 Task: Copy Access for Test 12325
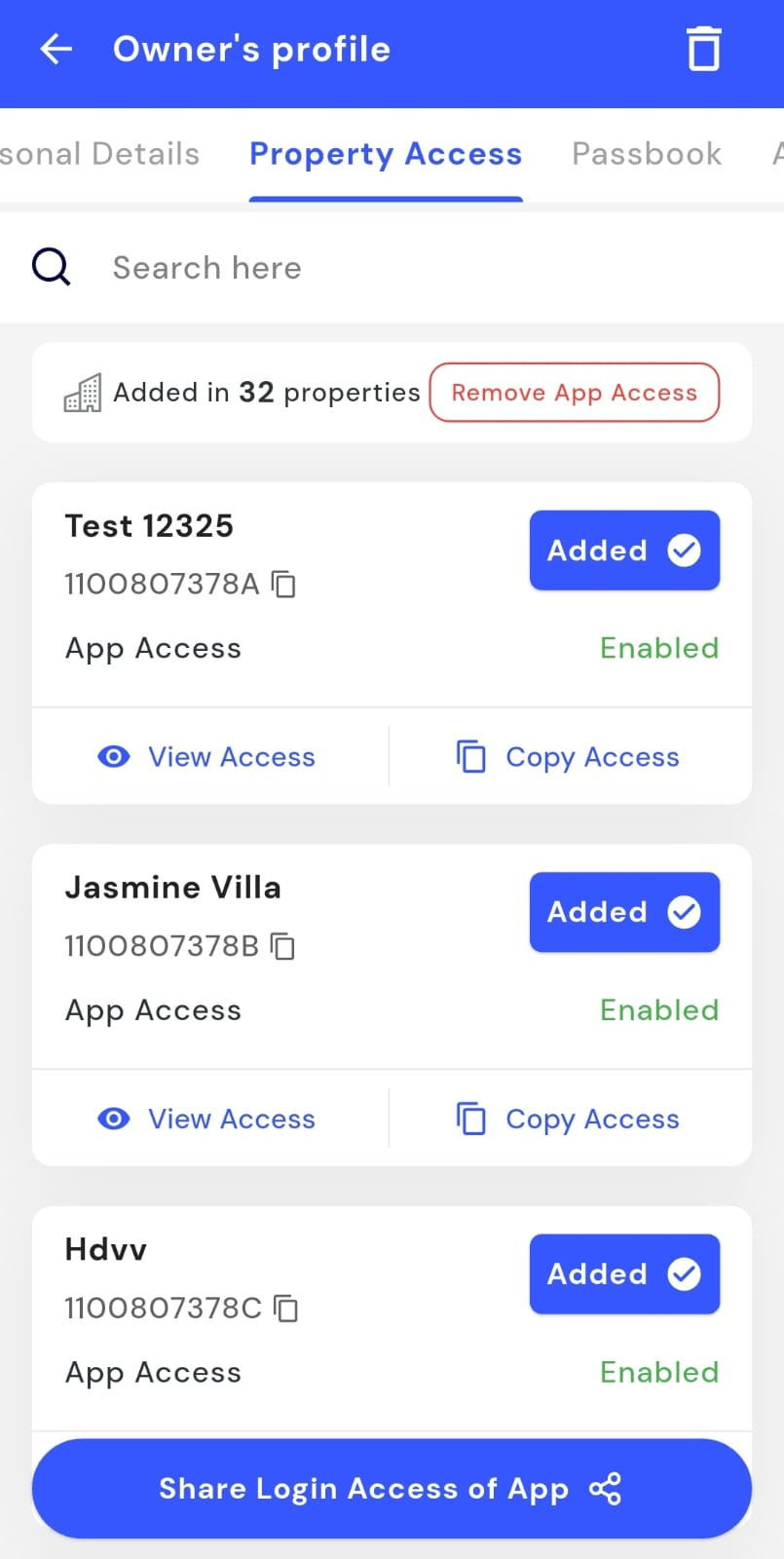click(569, 757)
